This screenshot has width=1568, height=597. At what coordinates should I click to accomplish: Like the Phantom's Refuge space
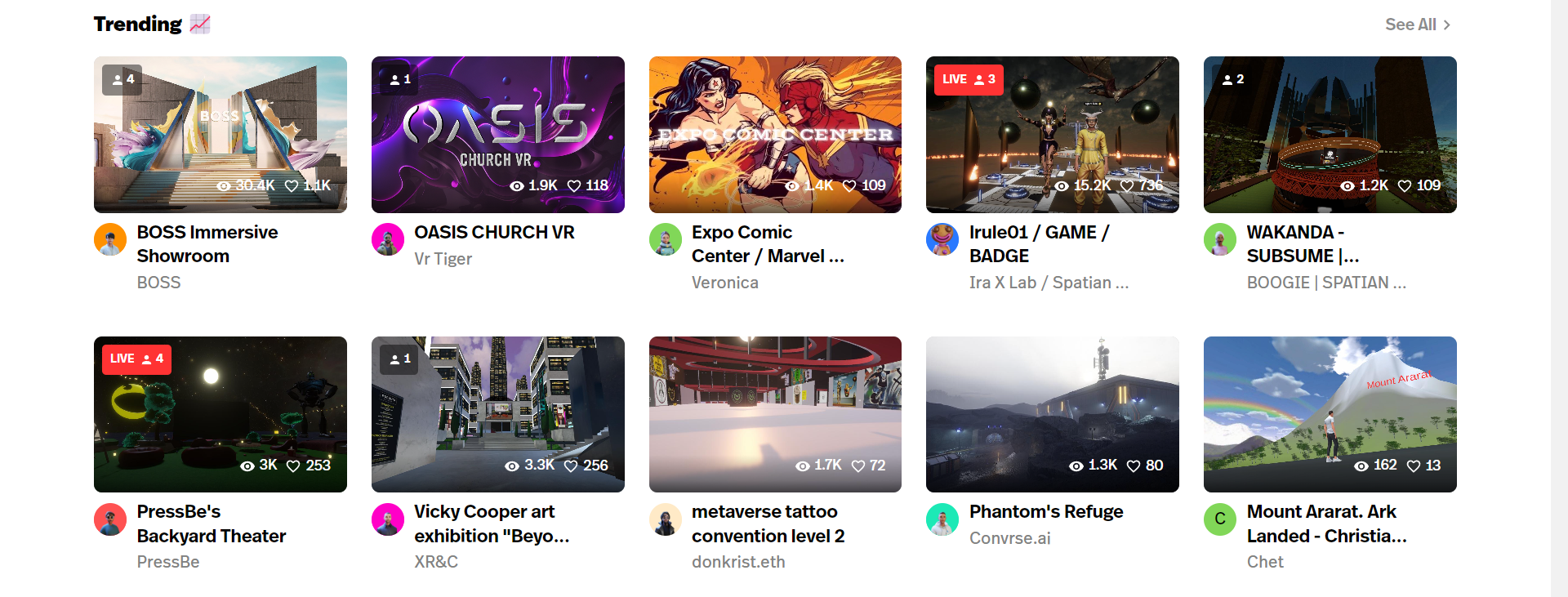[x=1134, y=466]
